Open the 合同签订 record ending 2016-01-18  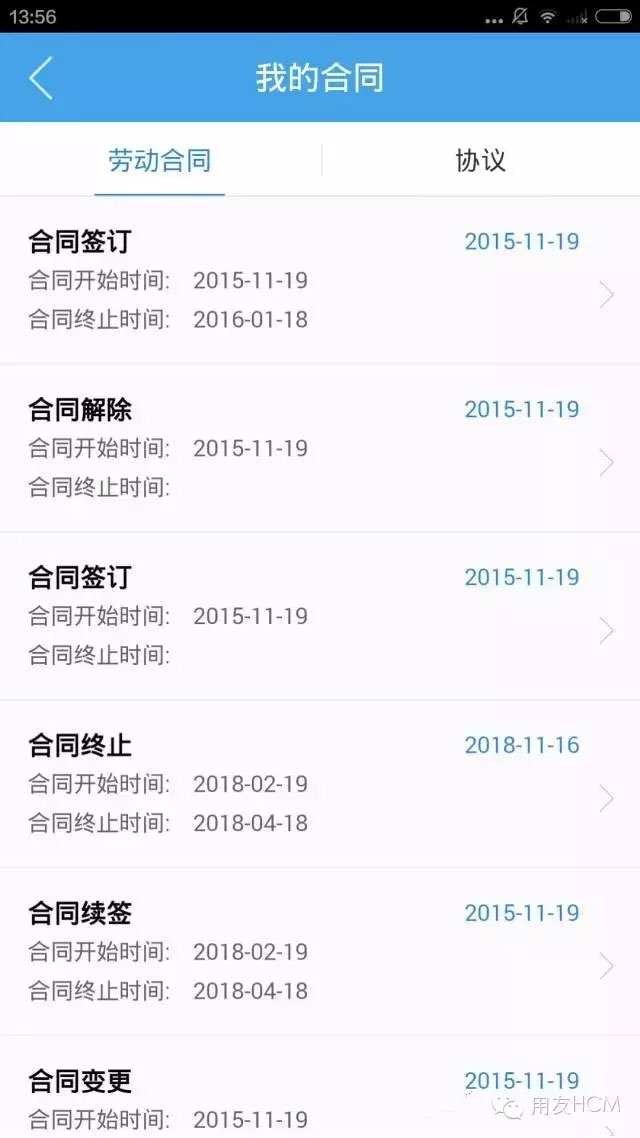pyautogui.click(x=320, y=280)
